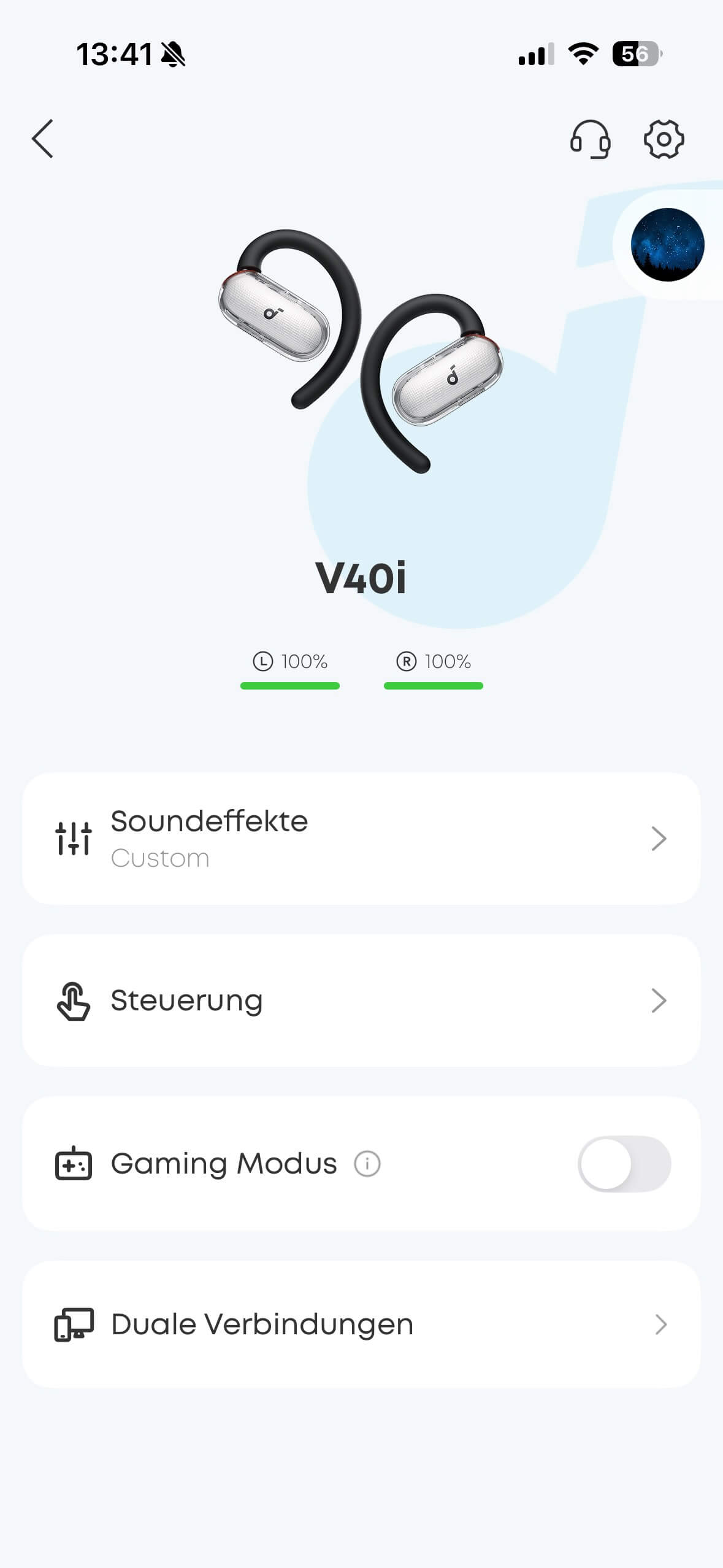
Task: Tap the starry night ambient sound button
Action: [x=667, y=245]
